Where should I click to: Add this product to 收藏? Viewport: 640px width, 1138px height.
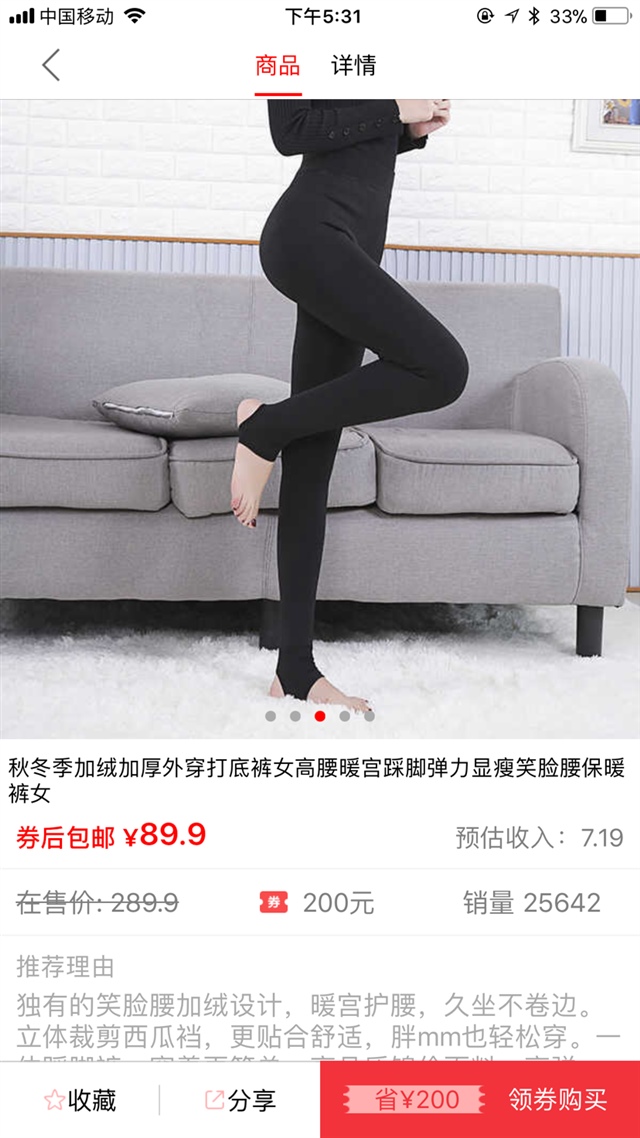coord(80,1100)
